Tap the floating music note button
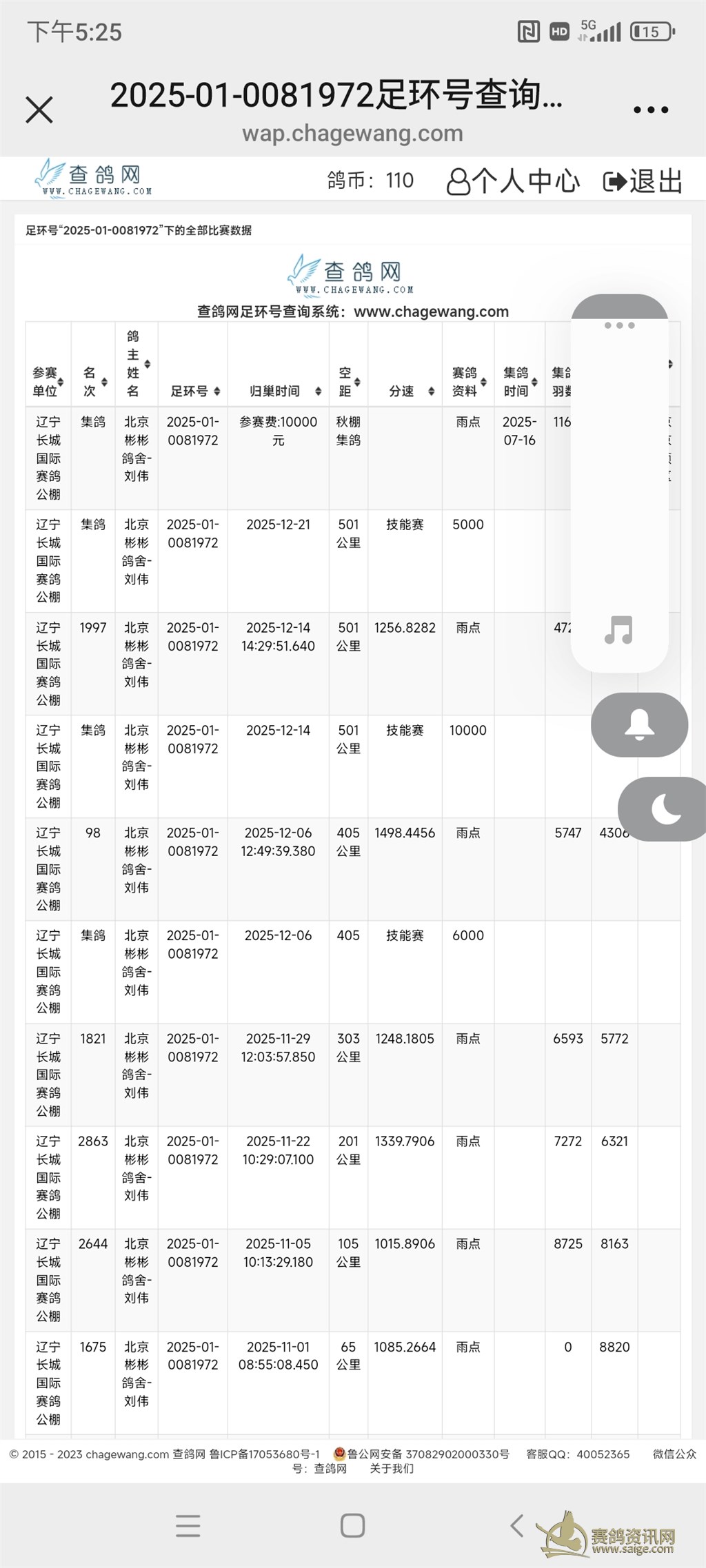Viewport: 706px width, 1568px height. pyautogui.click(x=618, y=630)
